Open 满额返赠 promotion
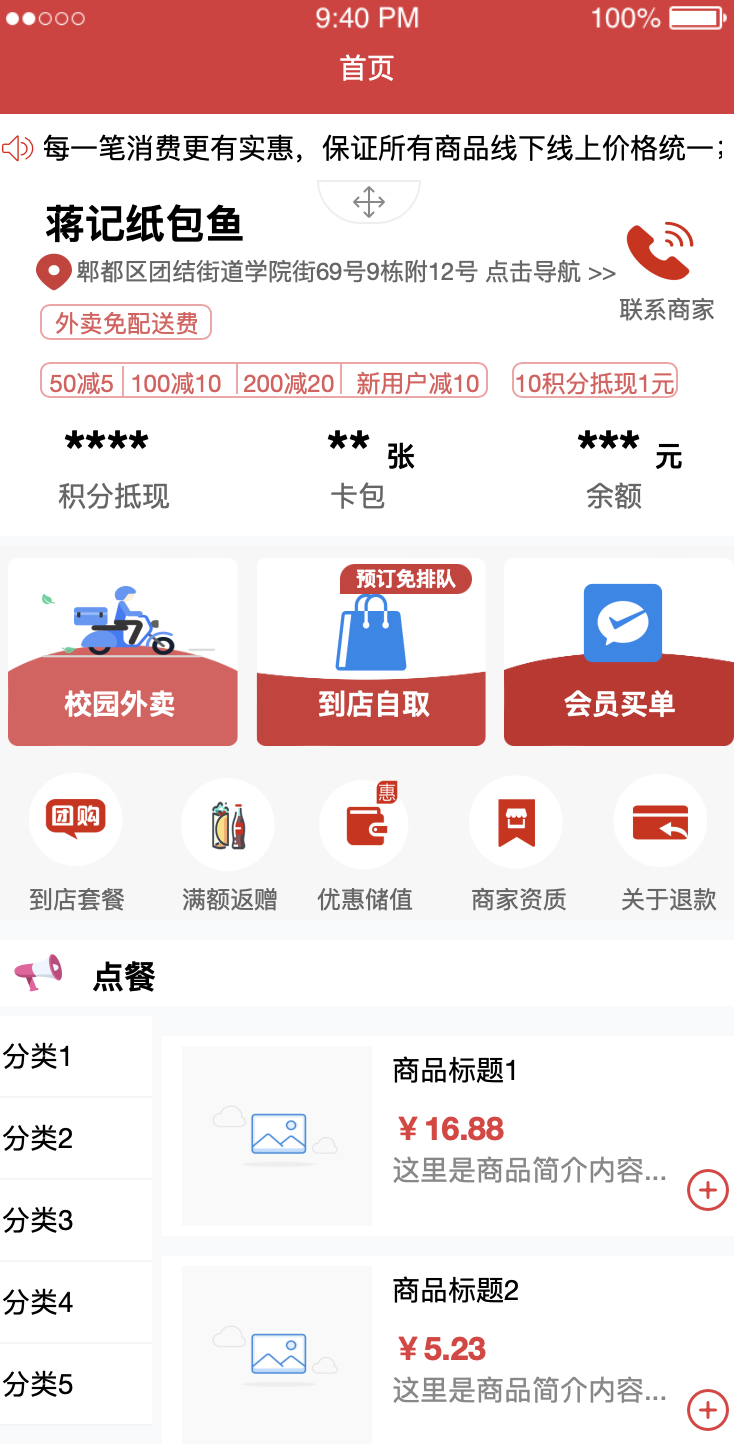The height and width of the screenshot is (1444, 734). (x=228, y=826)
